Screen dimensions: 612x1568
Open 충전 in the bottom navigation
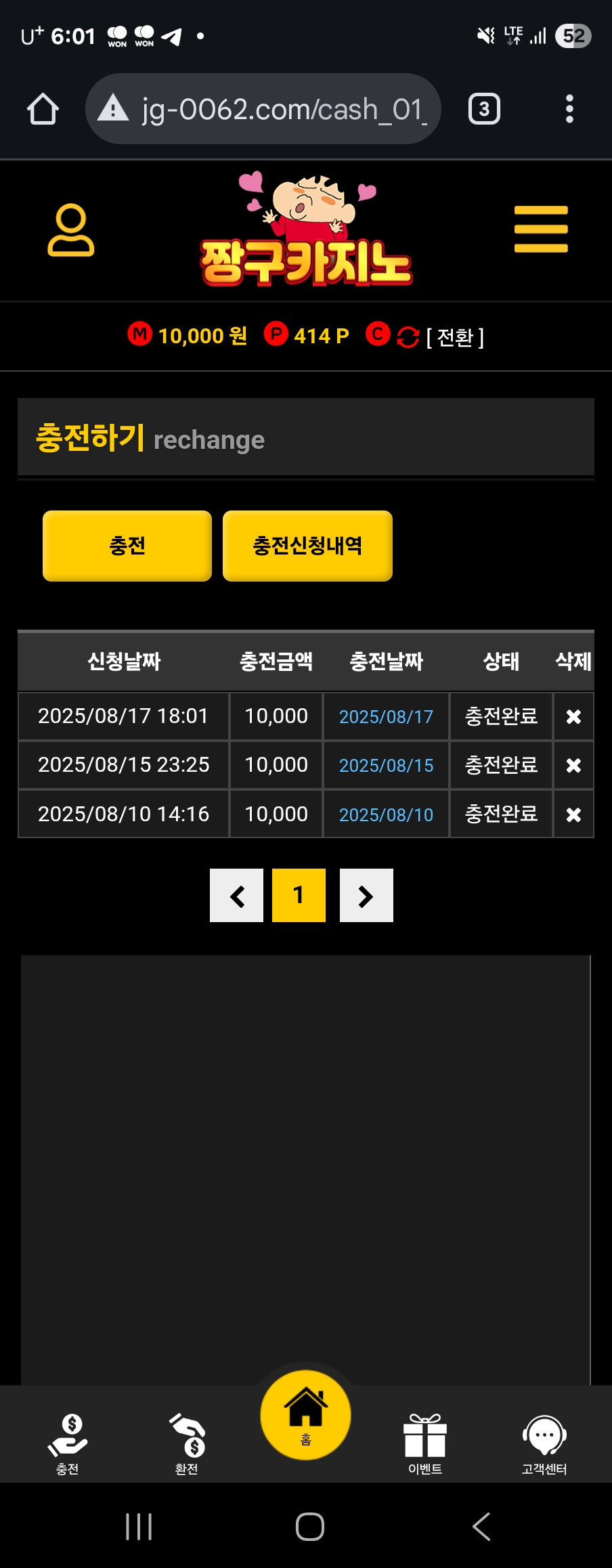[68, 1443]
